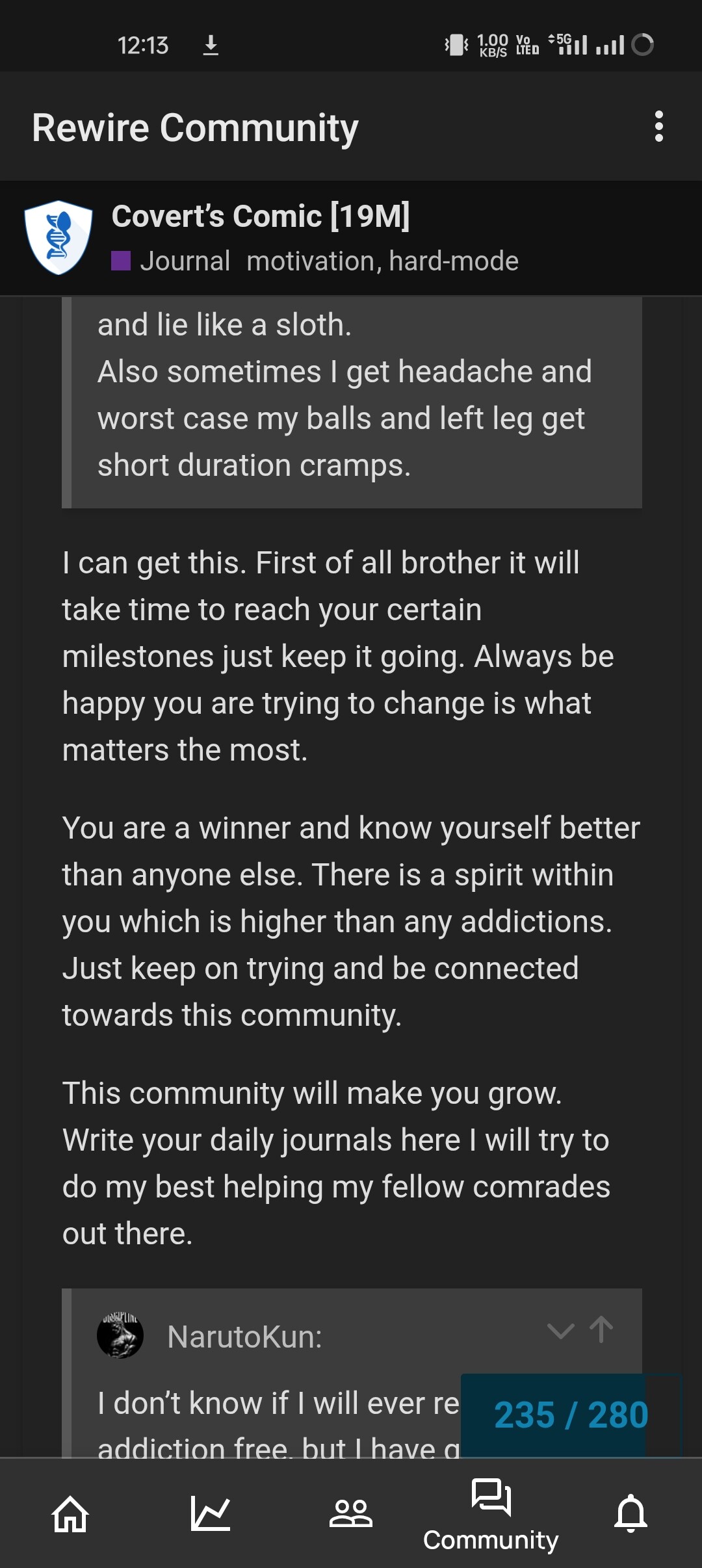Jump to NarutoKun's original quoted post

pyautogui.click(x=601, y=1329)
